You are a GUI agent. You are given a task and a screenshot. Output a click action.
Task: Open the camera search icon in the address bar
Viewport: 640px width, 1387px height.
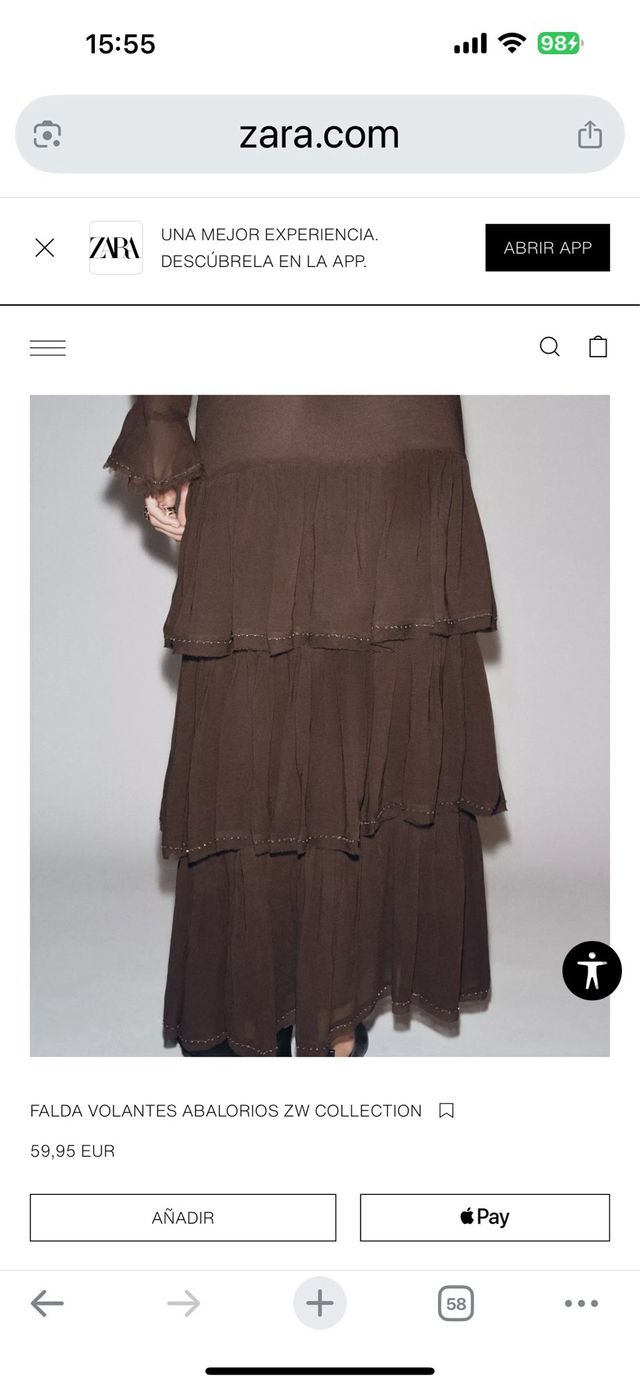(x=47, y=135)
